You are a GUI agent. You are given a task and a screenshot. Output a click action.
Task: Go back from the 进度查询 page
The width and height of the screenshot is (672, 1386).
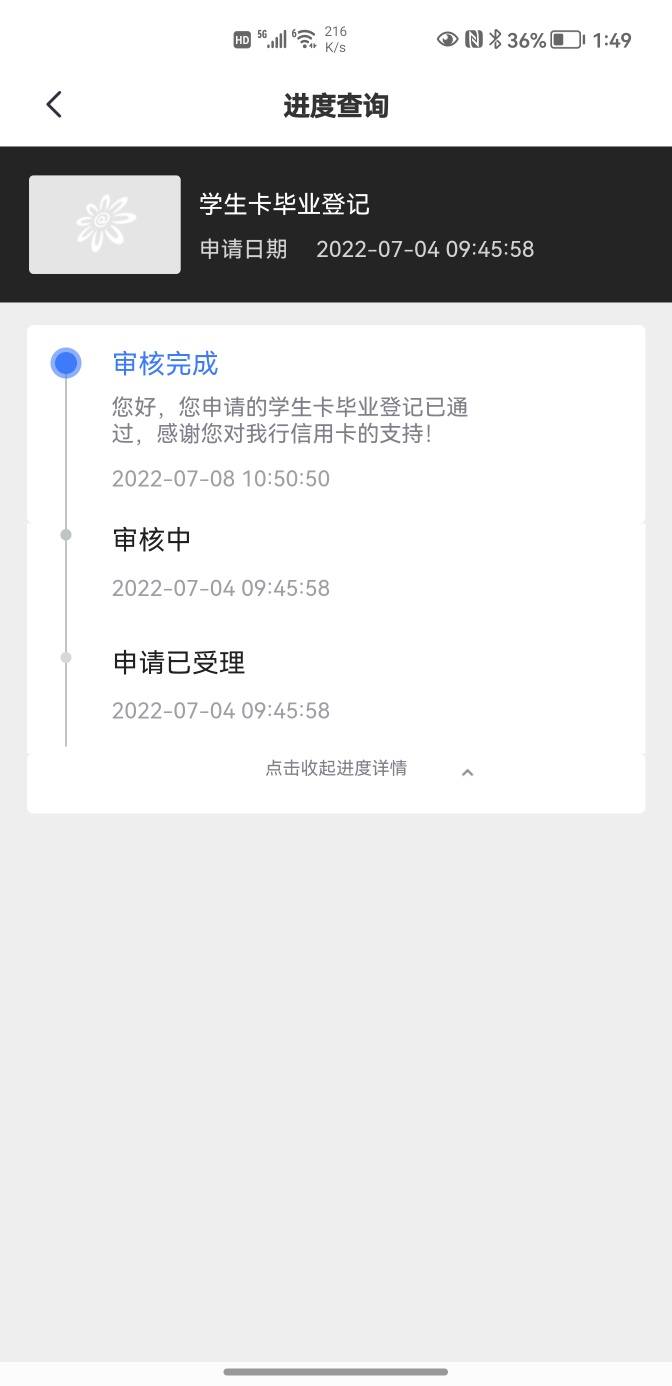coord(54,104)
